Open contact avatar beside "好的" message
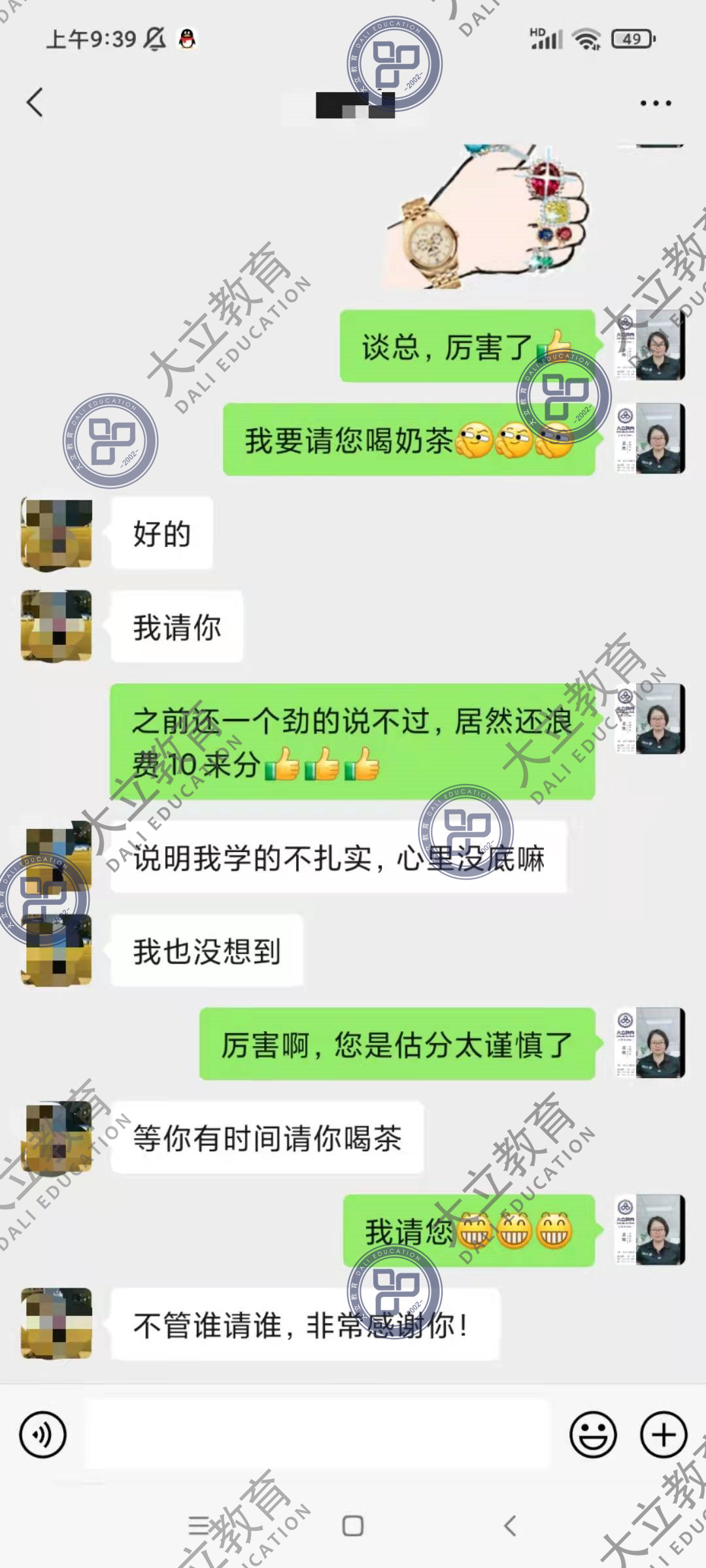This screenshot has height=1568, width=706. (x=56, y=534)
